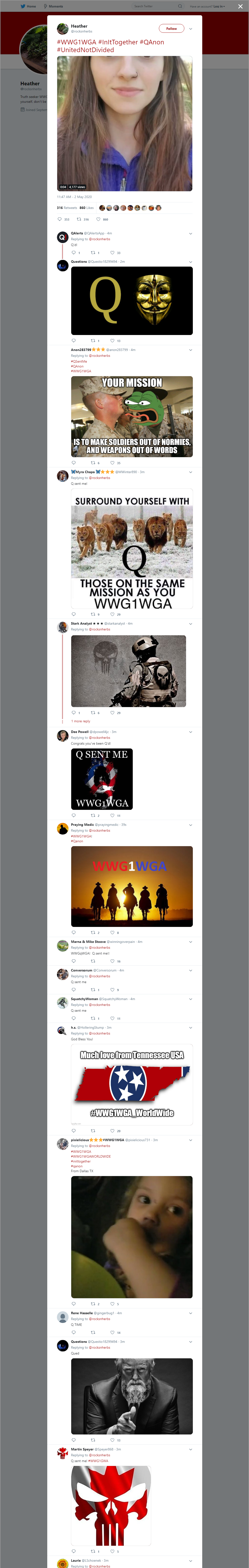The height and width of the screenshot is (1568, 249).
Task: Play Heather's video
Action: tap(124, 124)
